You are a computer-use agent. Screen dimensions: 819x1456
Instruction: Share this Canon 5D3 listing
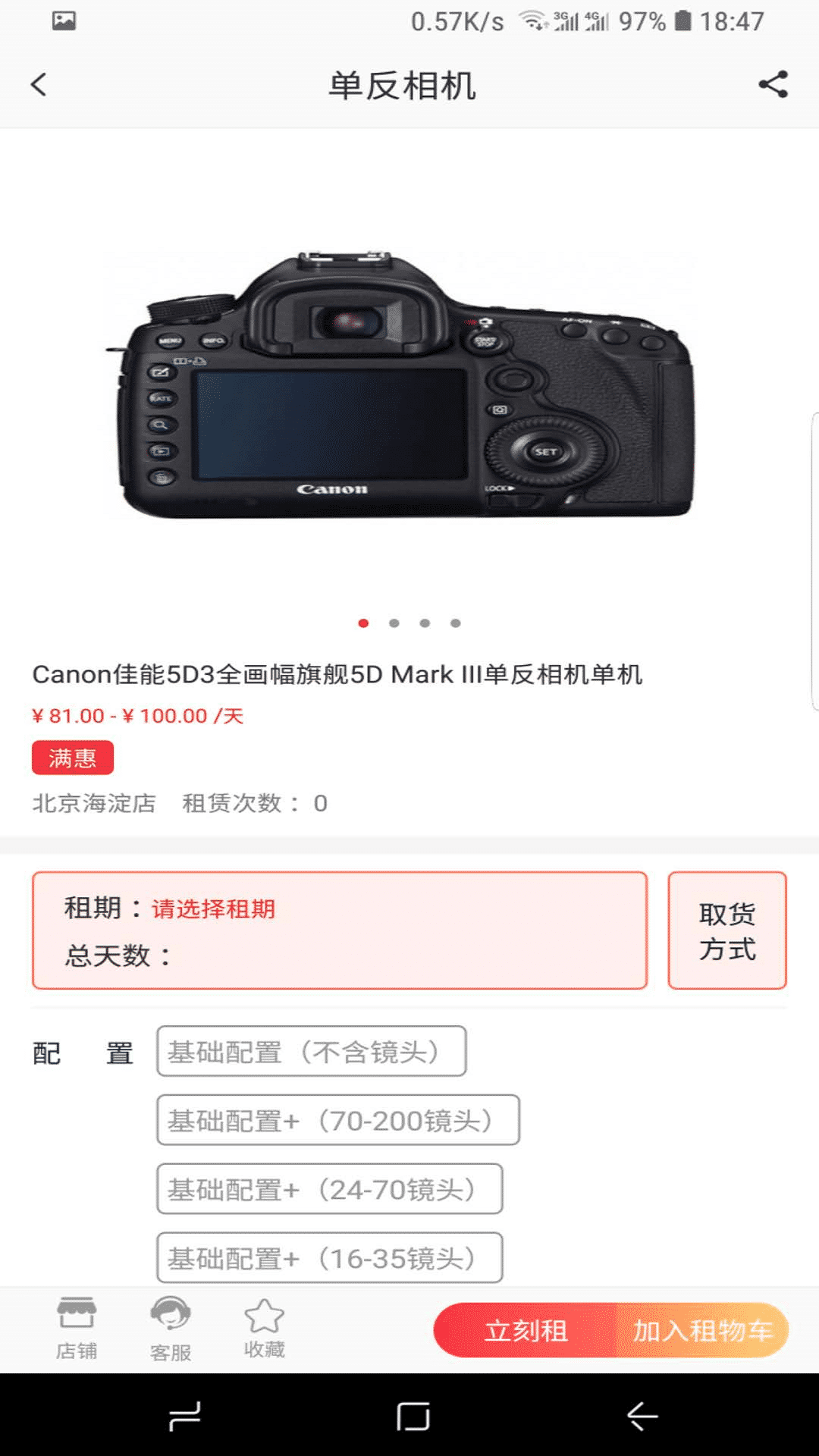[x=773, y=84]
